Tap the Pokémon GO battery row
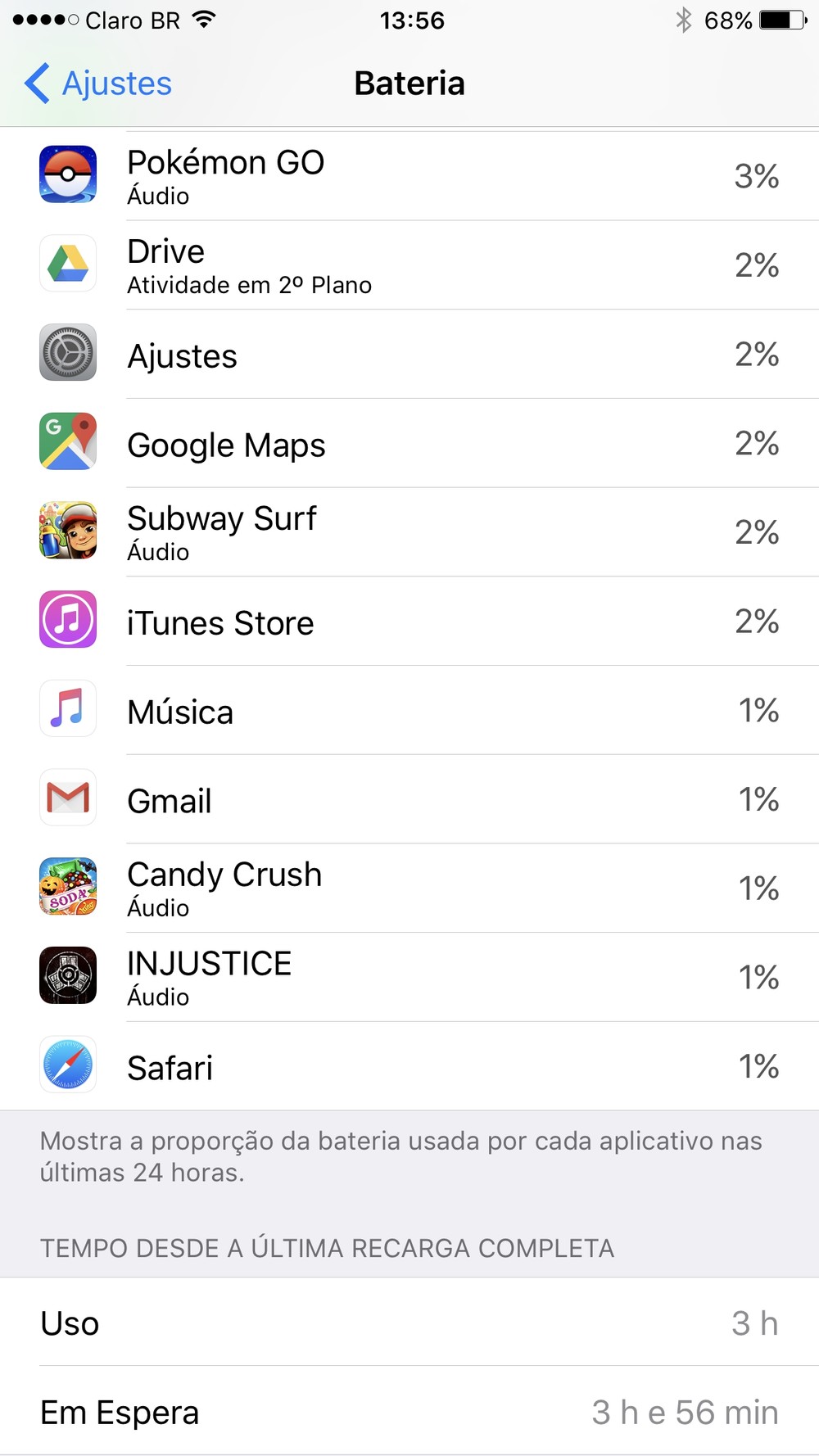The image size is (819, 1456). click(409, 175)
